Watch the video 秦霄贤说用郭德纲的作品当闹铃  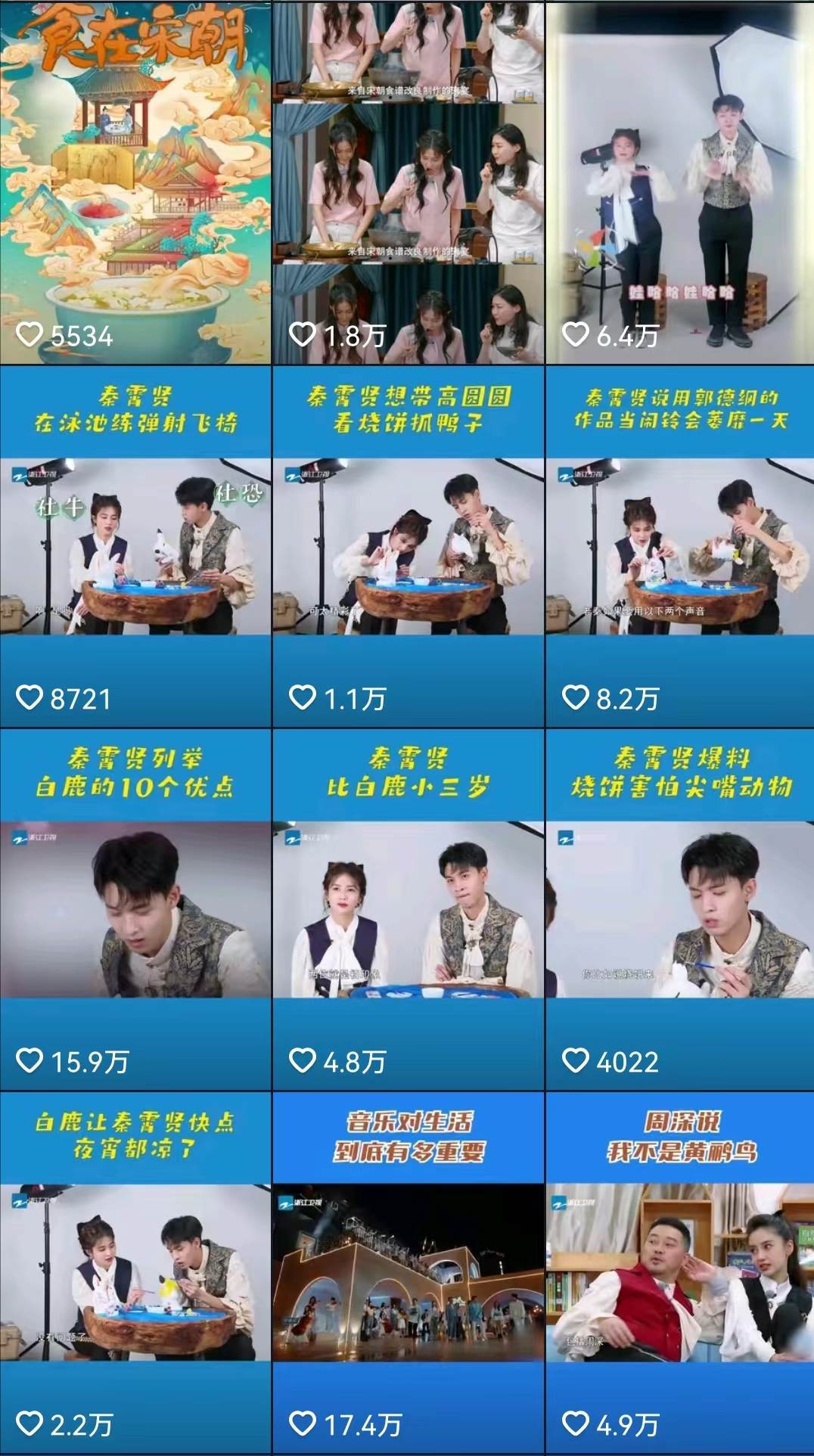click(679, 546)
